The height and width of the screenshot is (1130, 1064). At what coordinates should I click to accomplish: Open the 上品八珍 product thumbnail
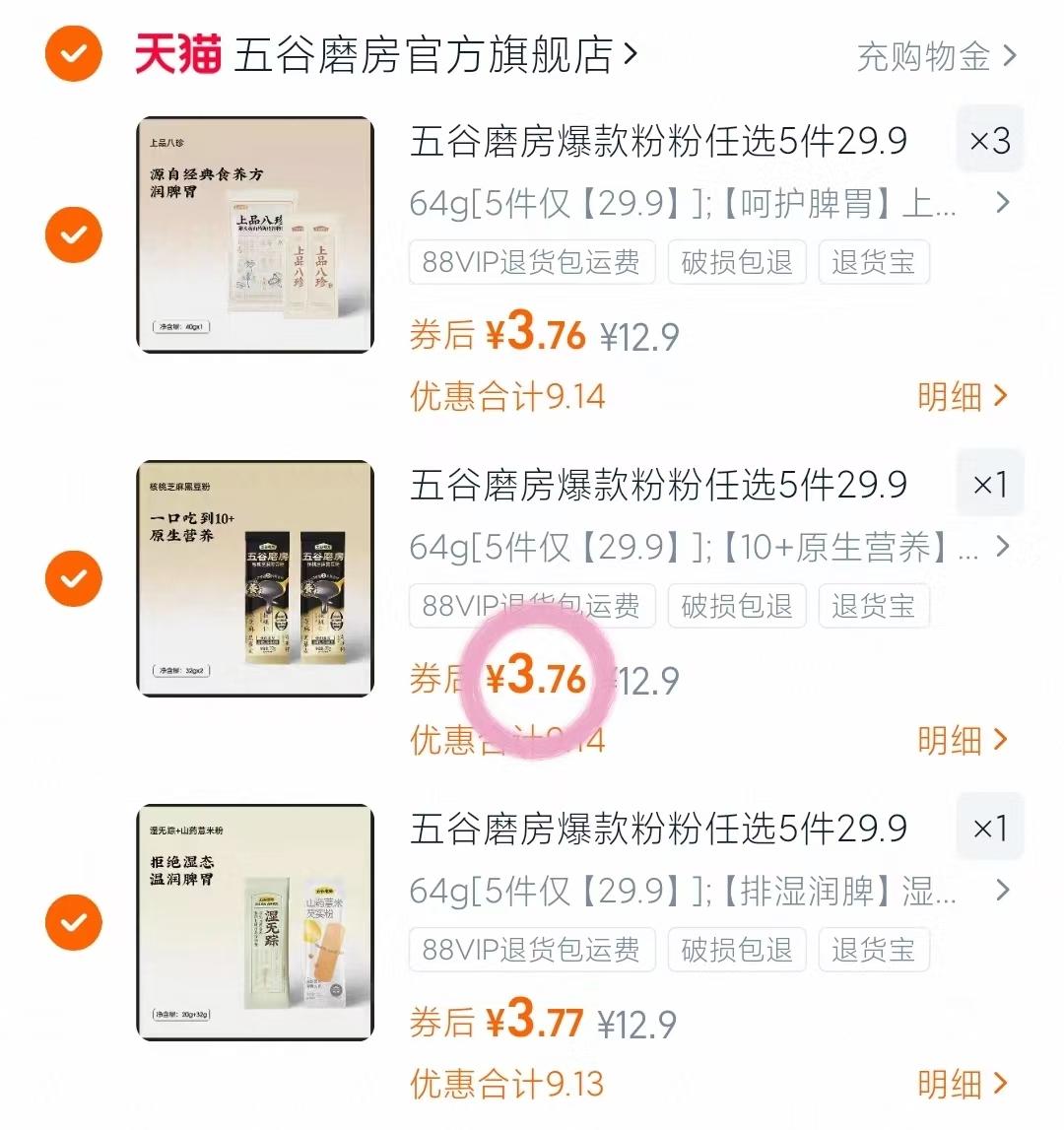(254, 234)
